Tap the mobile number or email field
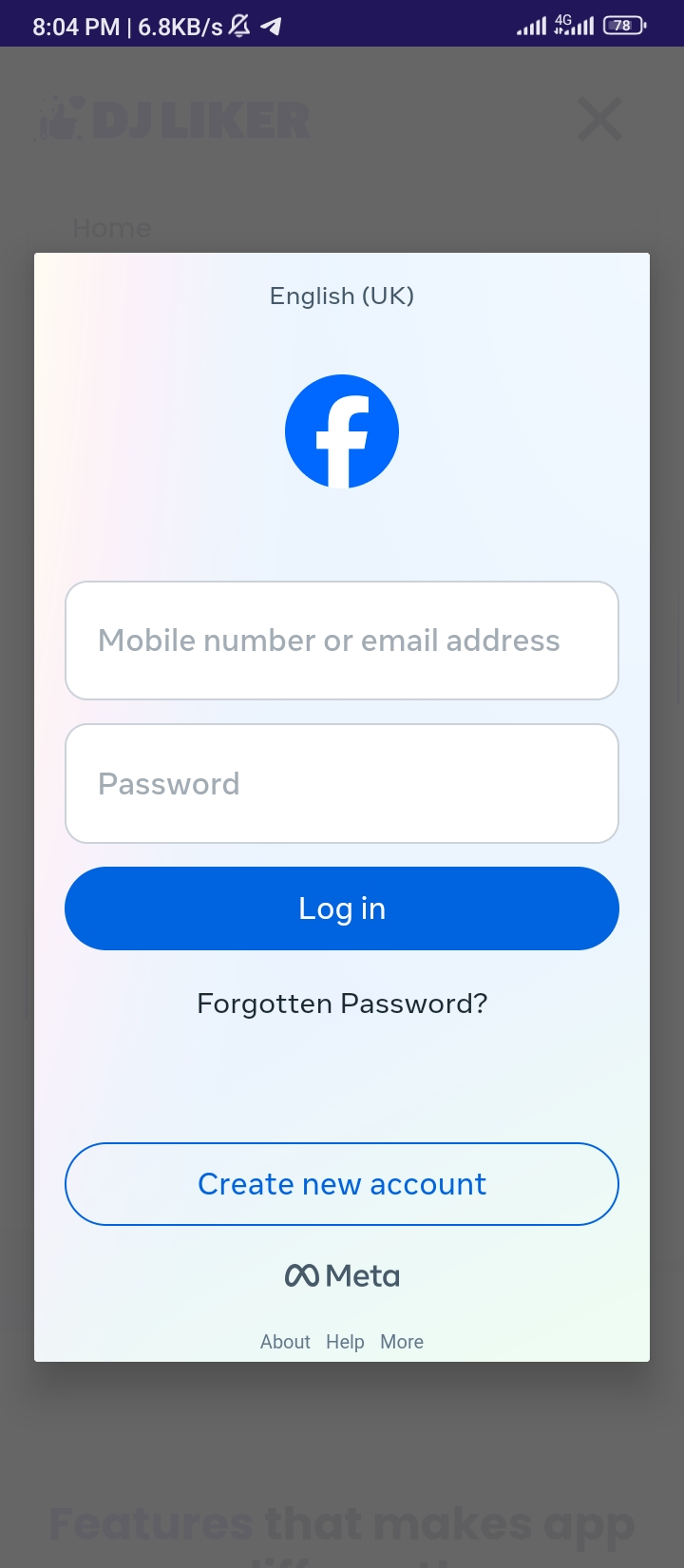The image size is (684, 1568). click(342, 641)
